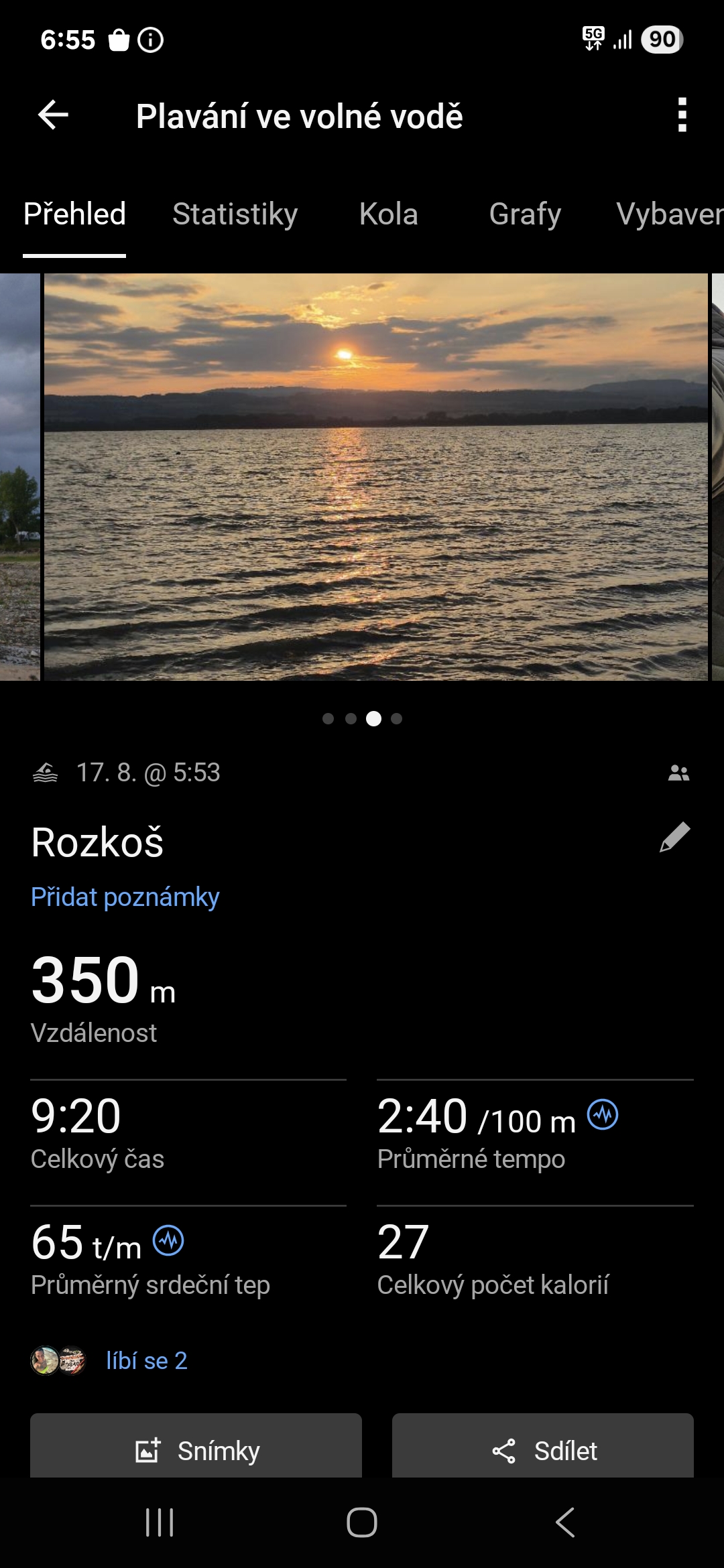Open the sunset lake photo

point(375,477)
